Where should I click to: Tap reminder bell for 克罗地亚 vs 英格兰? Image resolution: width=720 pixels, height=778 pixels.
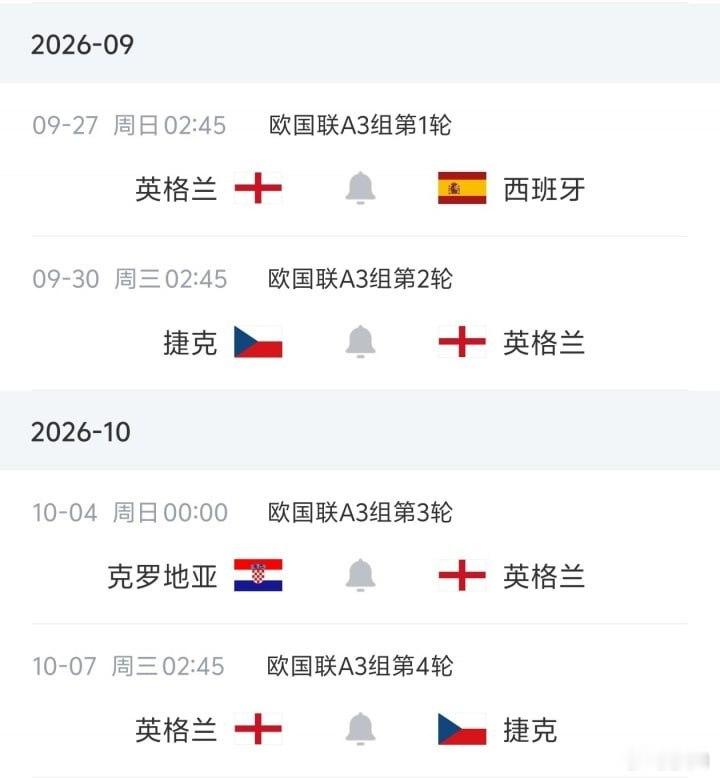(x=360, y=575)
